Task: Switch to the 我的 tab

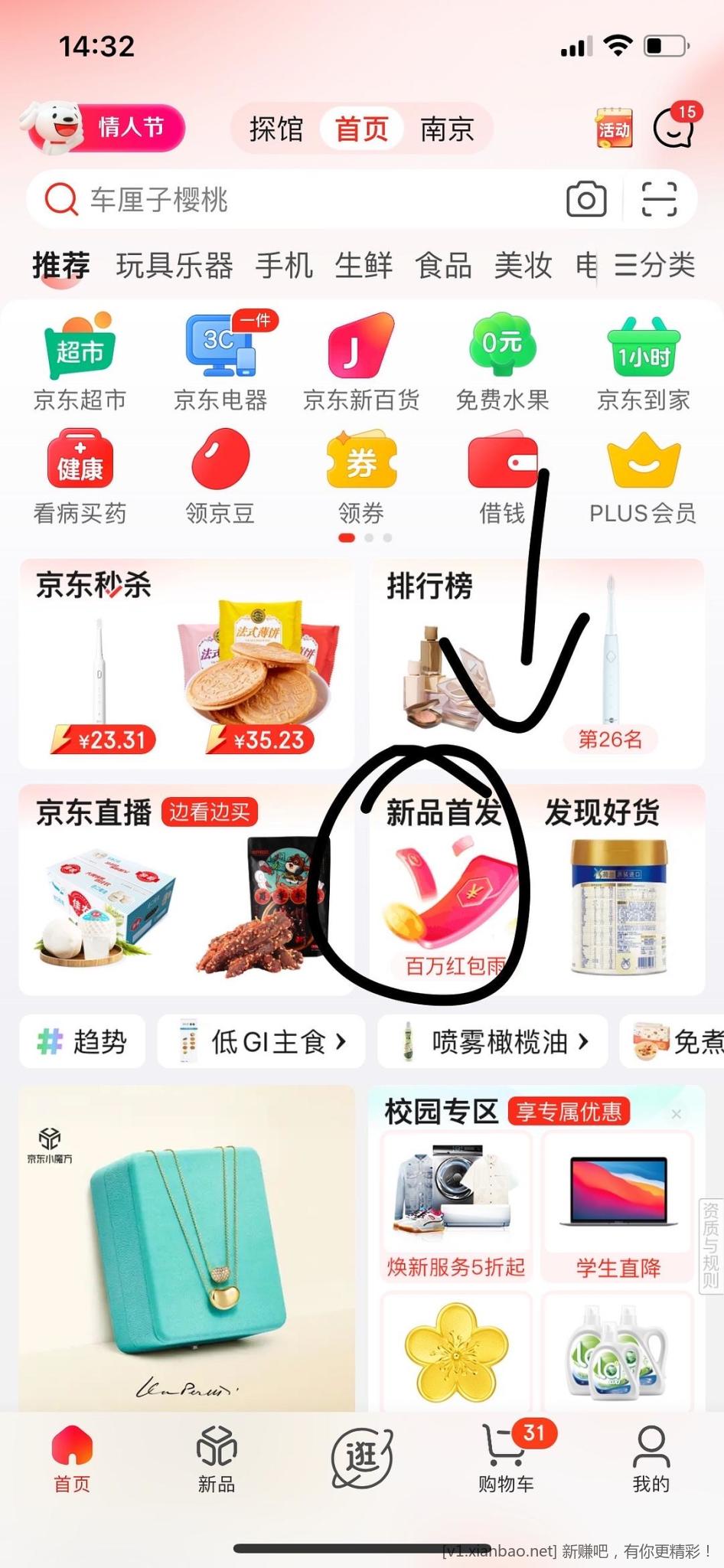Action: click(651, 1459)
